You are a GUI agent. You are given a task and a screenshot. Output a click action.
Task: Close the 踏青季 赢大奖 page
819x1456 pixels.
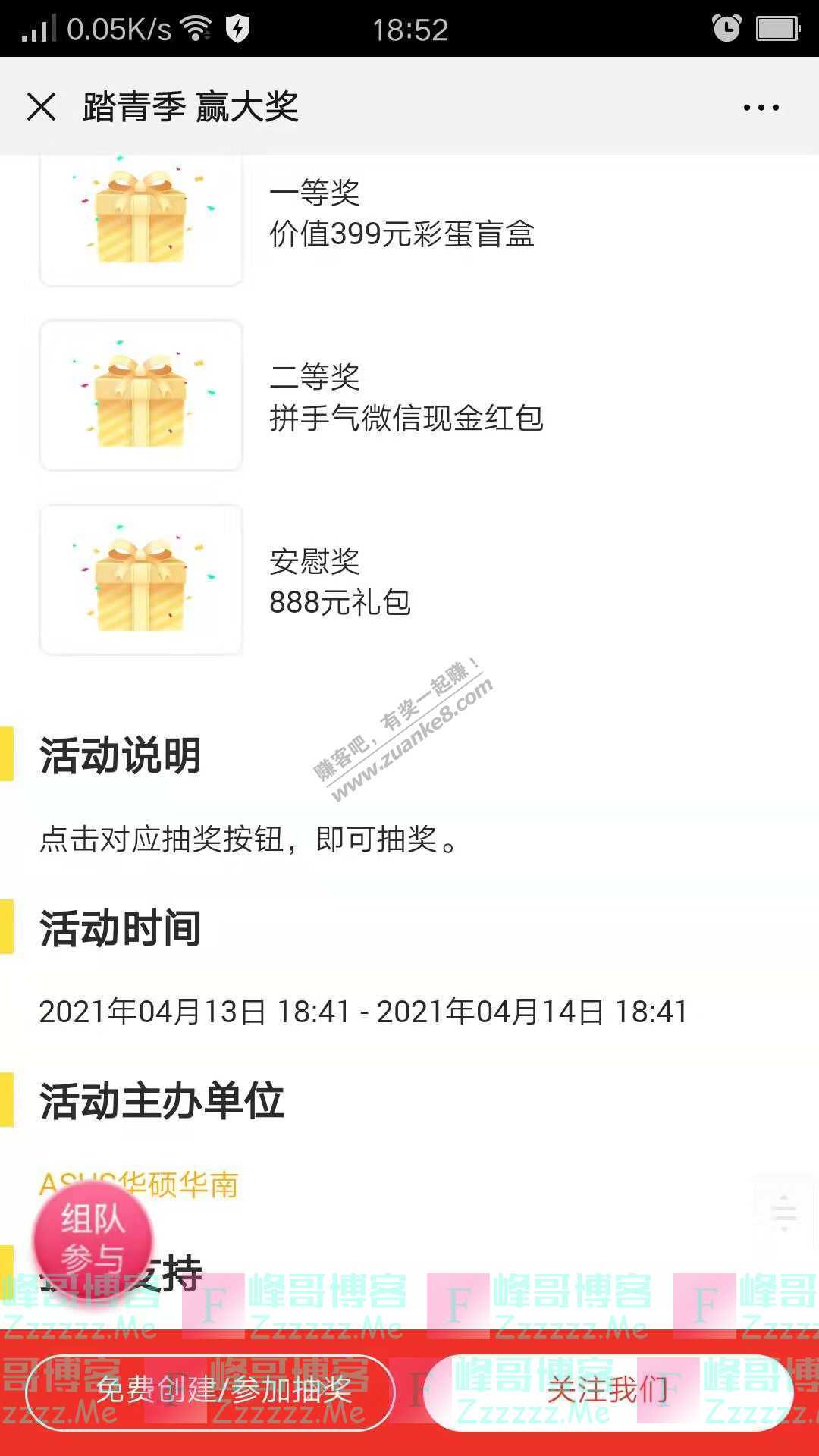[42, 107]
